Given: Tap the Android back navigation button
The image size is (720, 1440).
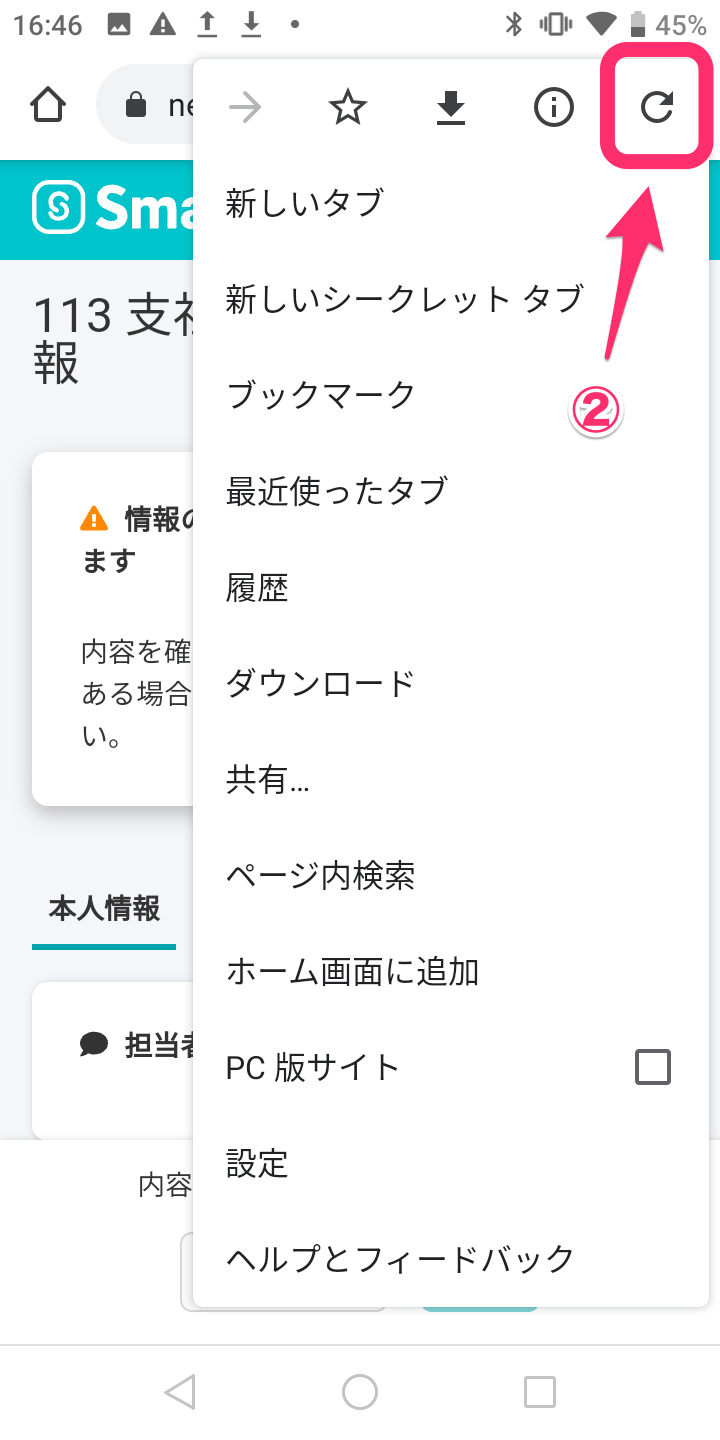Looking at the screenshot, I should click(180, 1390).
